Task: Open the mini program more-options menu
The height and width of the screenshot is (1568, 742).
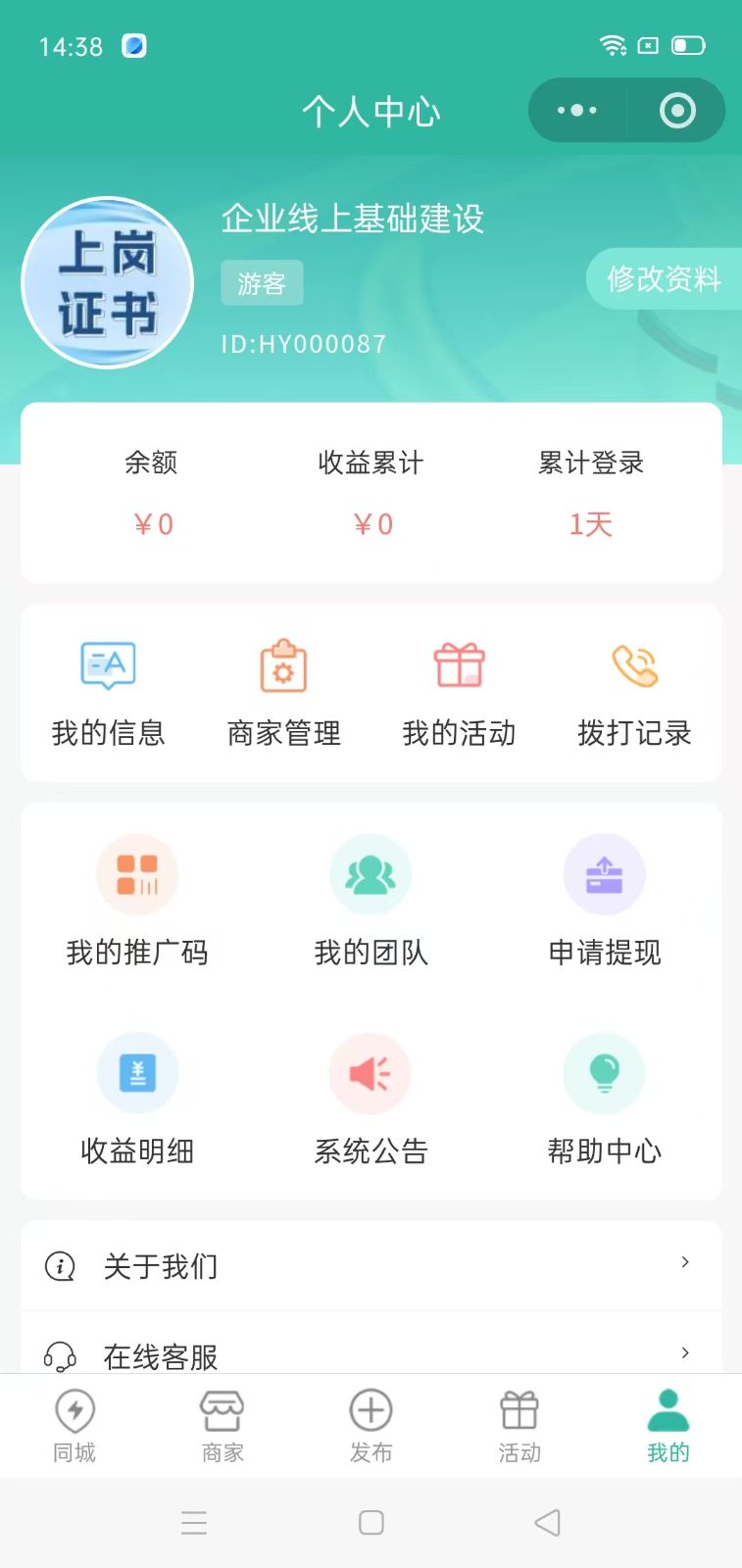Action: pyautogui.click(x=577, y=111)
